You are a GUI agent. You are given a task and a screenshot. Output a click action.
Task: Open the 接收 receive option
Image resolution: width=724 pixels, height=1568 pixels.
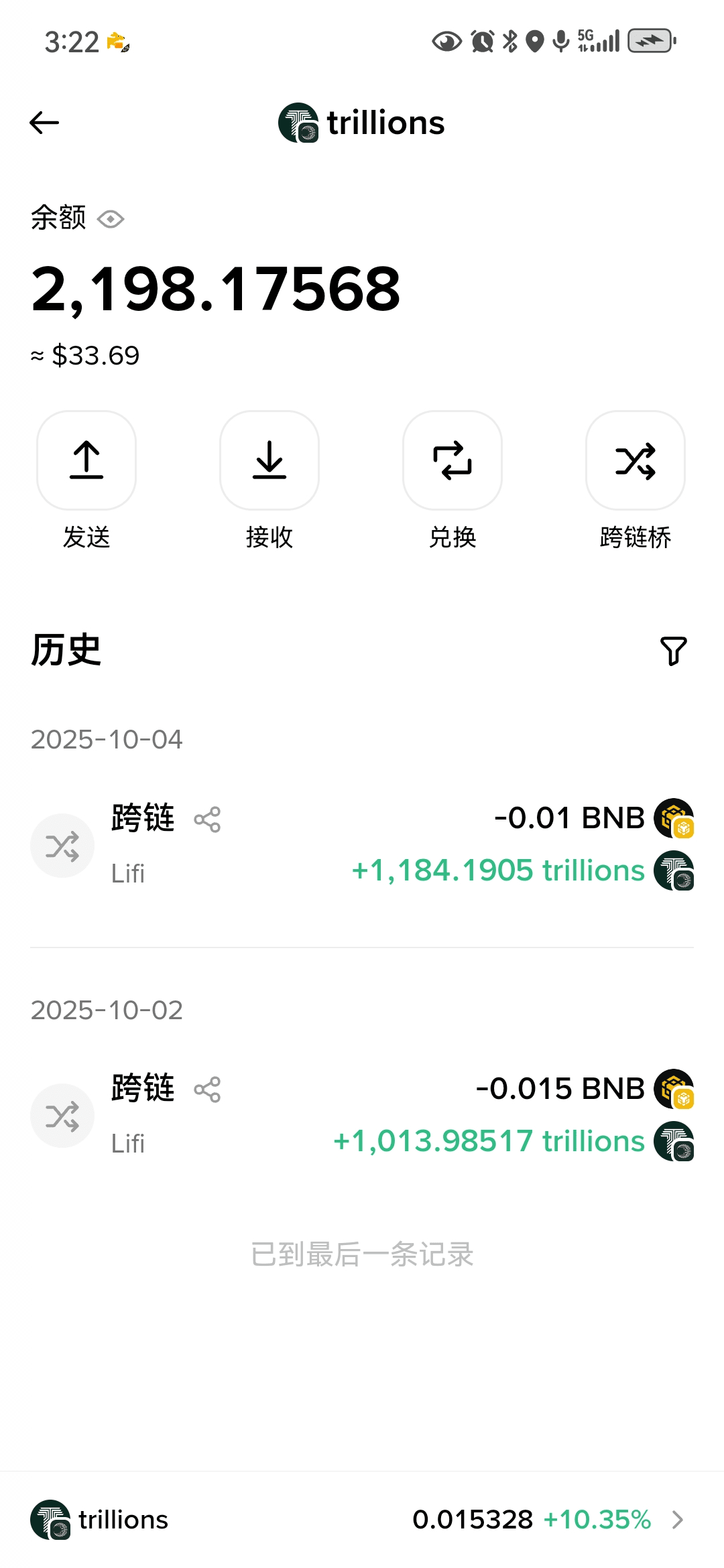[269, 461]
